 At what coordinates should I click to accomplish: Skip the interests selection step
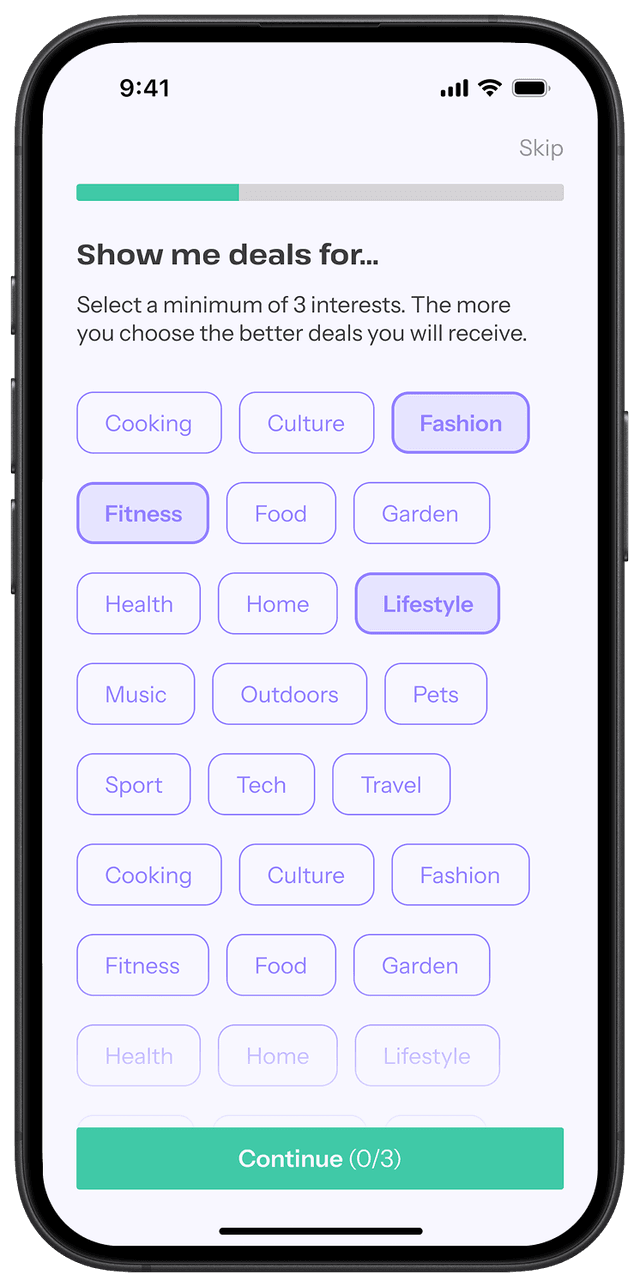(540, 148)
